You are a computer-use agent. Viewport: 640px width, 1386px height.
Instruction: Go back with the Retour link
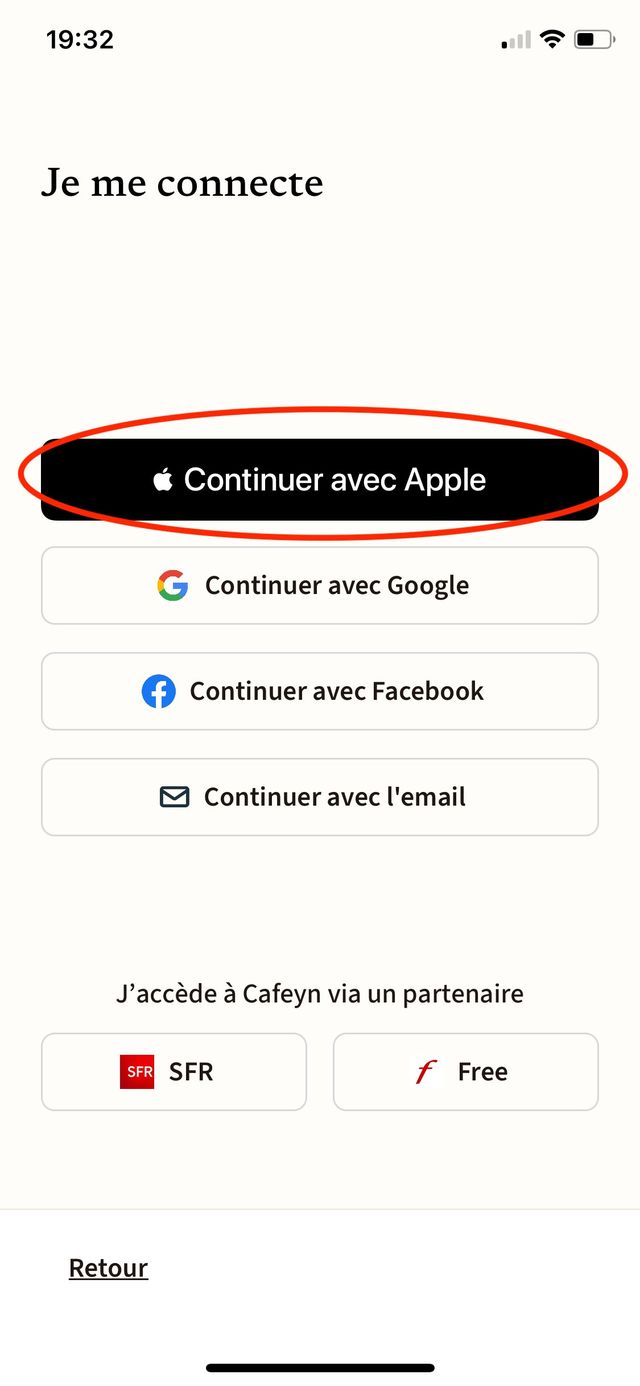click(x=108, y=1268)
